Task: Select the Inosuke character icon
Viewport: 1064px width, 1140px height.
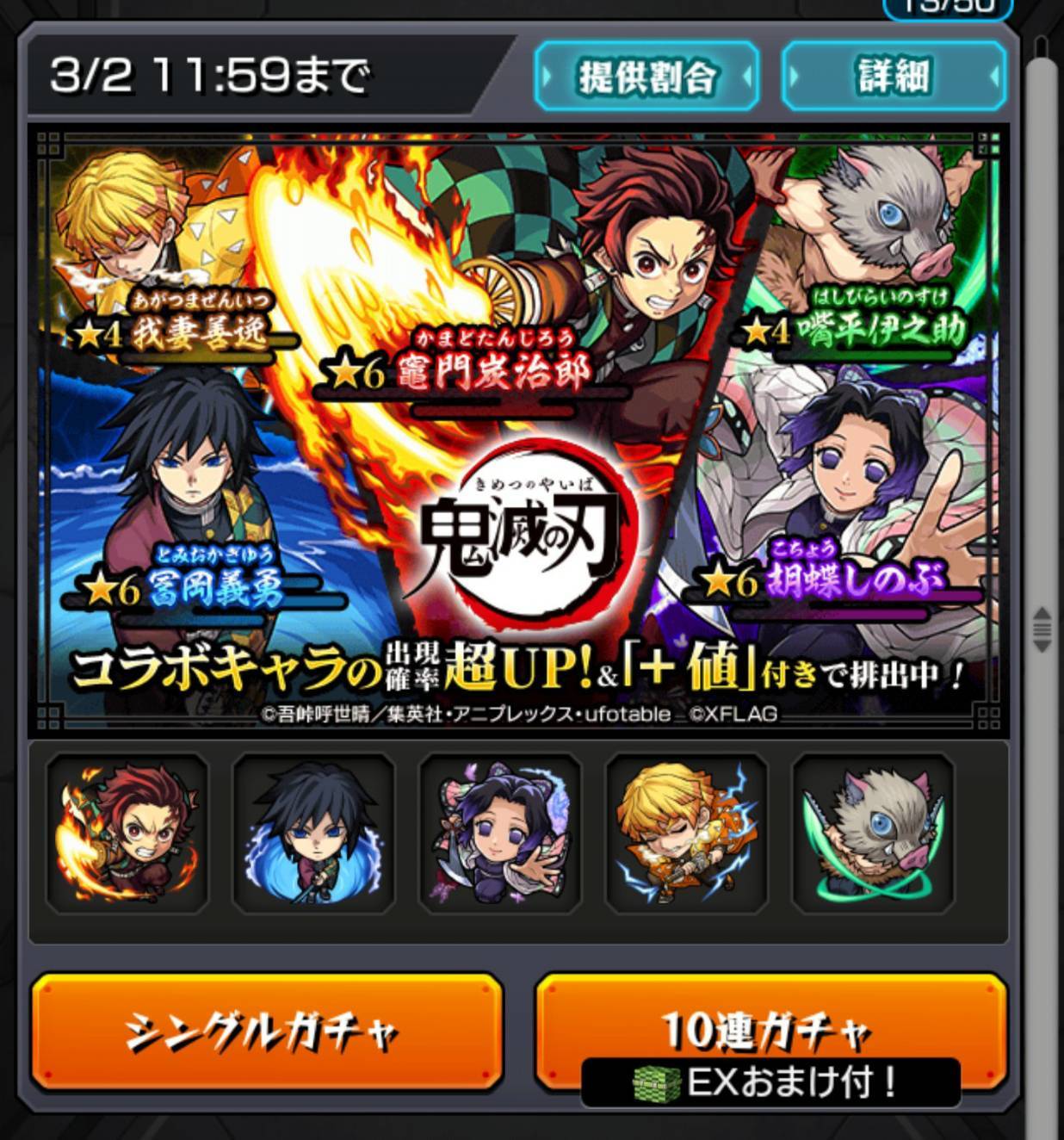Action: point(873,833)
